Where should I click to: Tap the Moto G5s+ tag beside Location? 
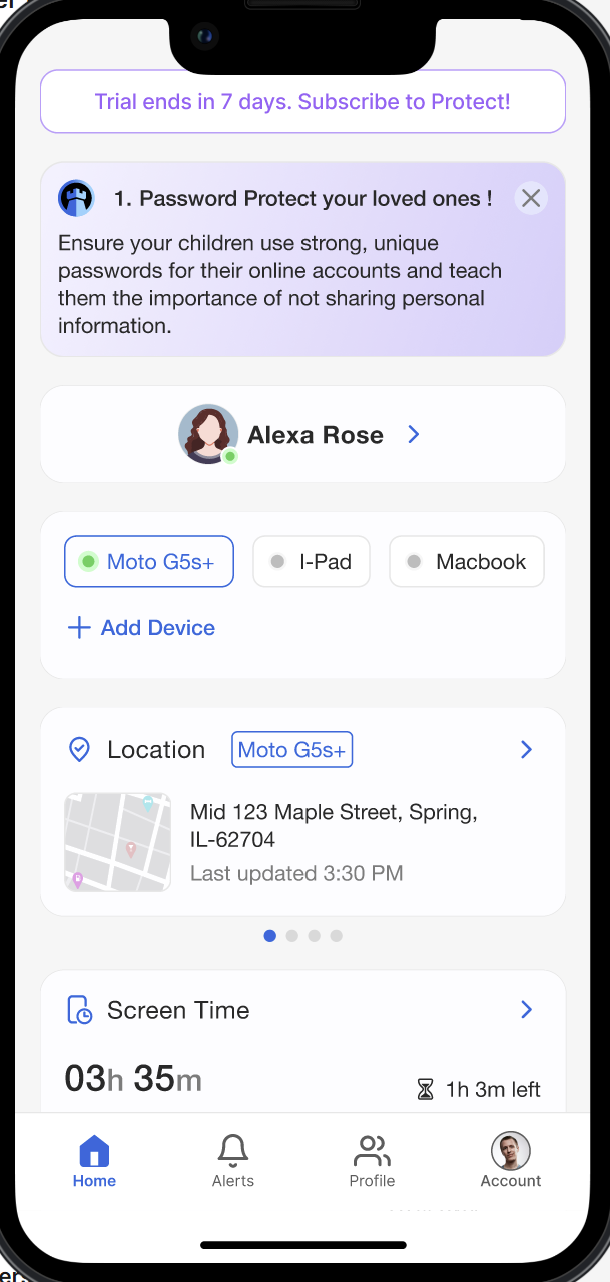[292, 750]
